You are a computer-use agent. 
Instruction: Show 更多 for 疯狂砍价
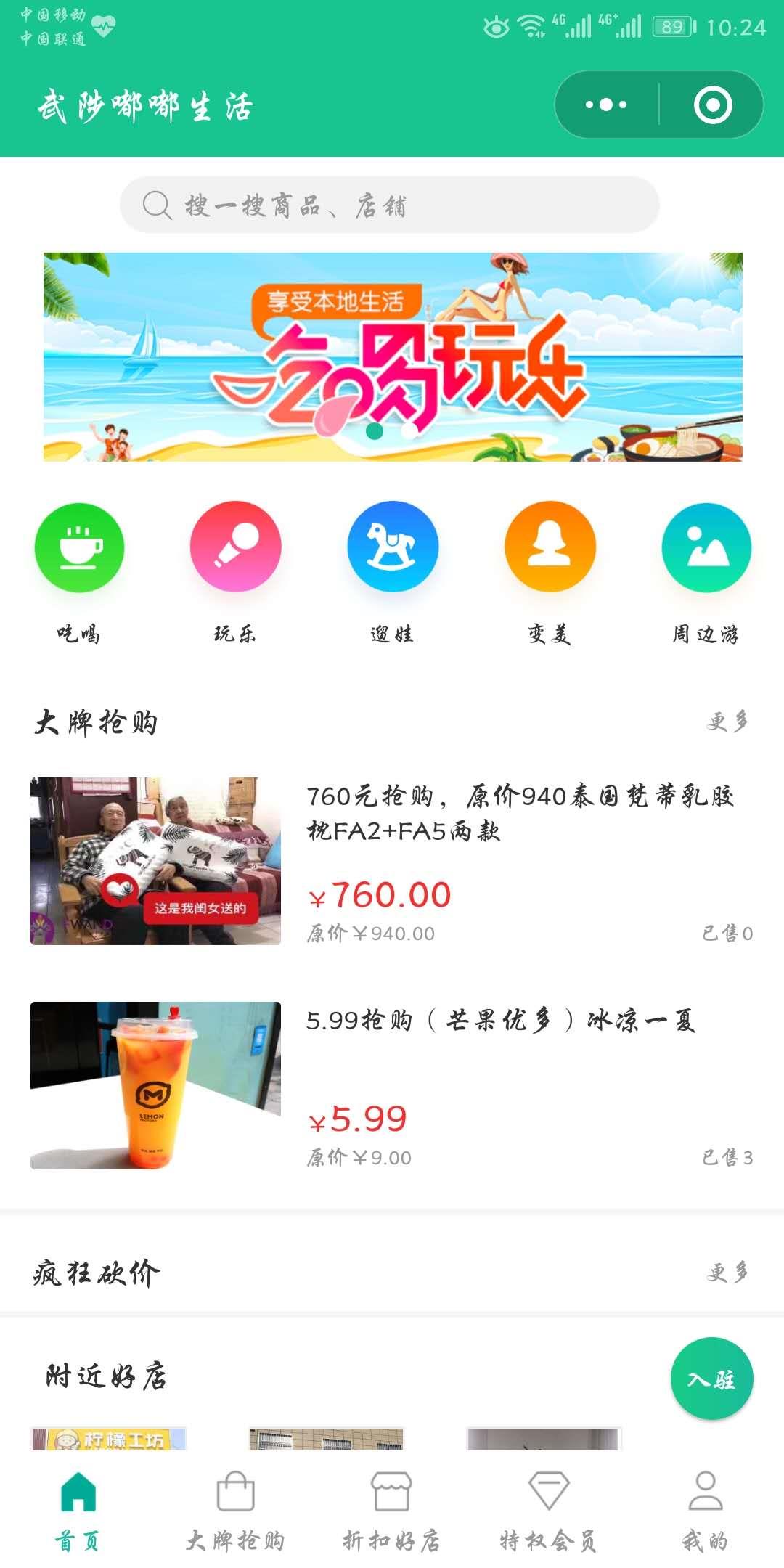coord(727,1273)
